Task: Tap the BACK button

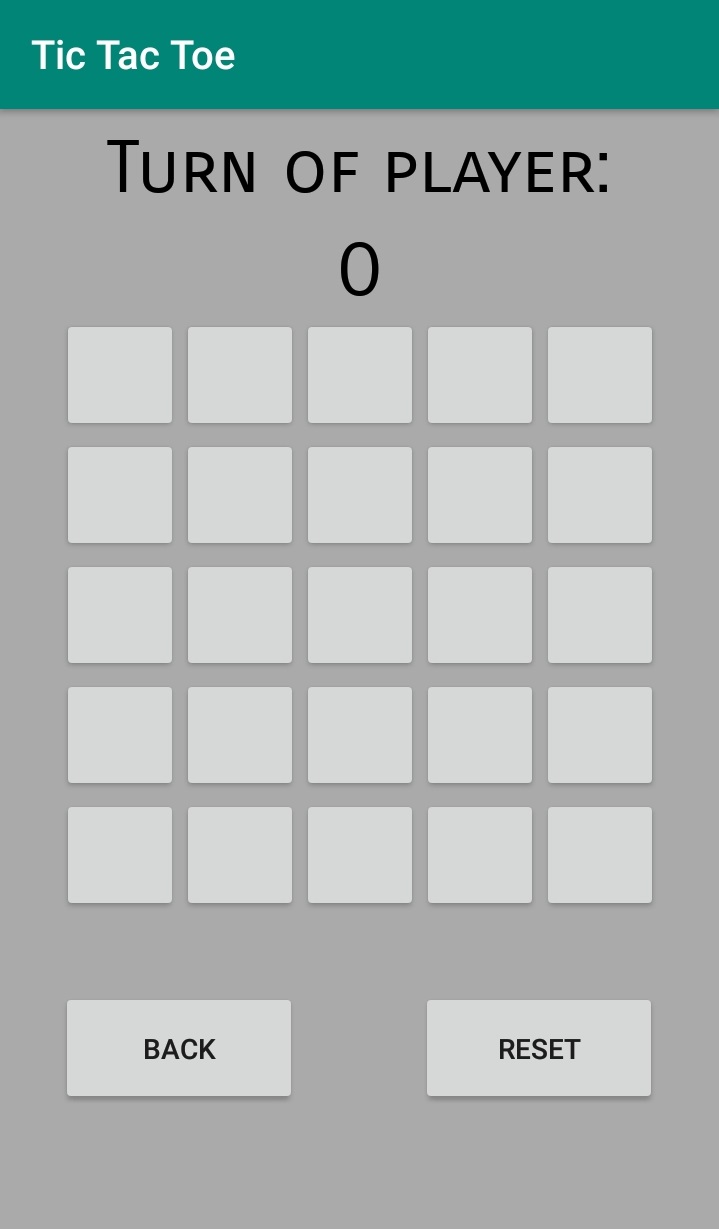Action: [179, 1048]
